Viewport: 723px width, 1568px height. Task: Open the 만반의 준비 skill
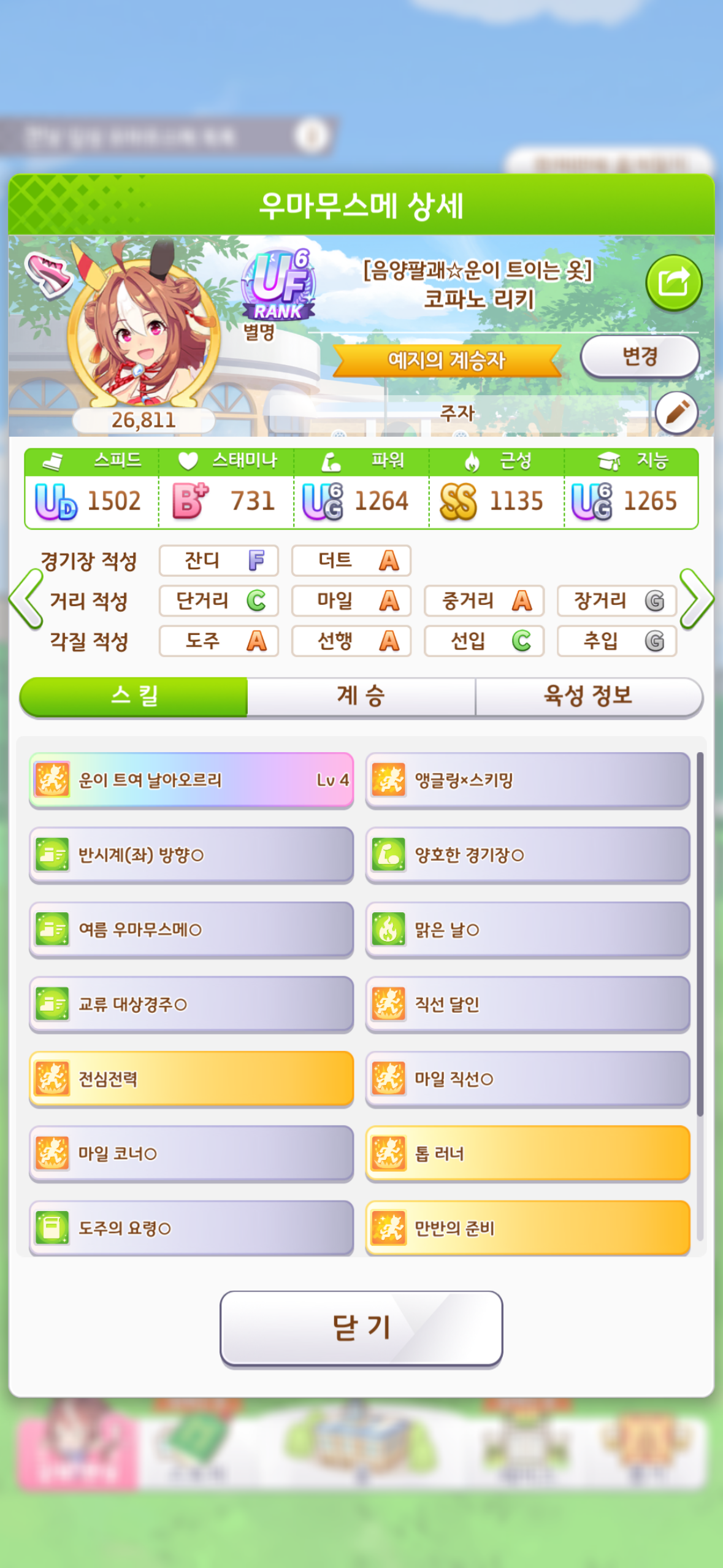(527, 1228)
